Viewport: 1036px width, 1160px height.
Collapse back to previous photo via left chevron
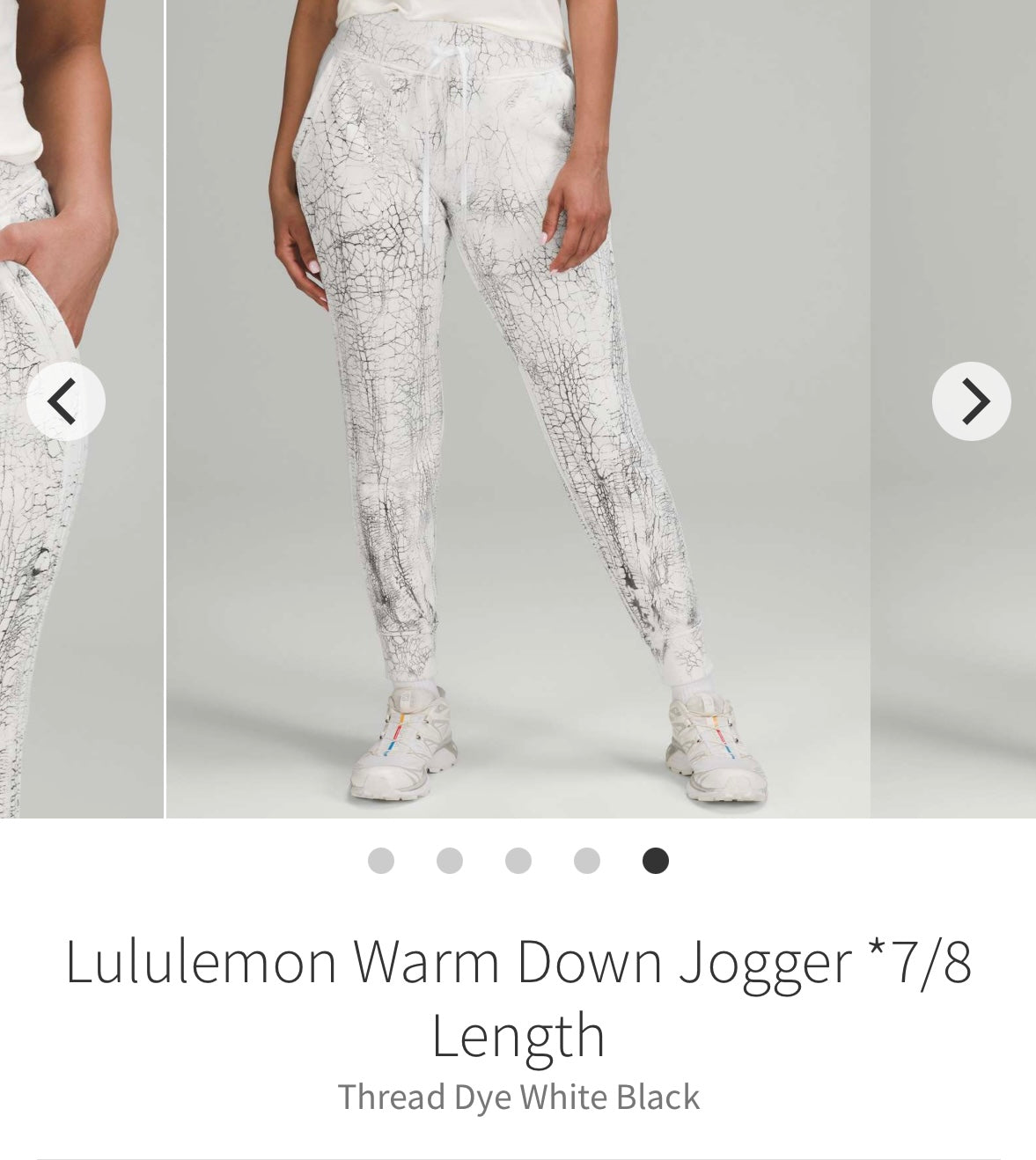65,400
